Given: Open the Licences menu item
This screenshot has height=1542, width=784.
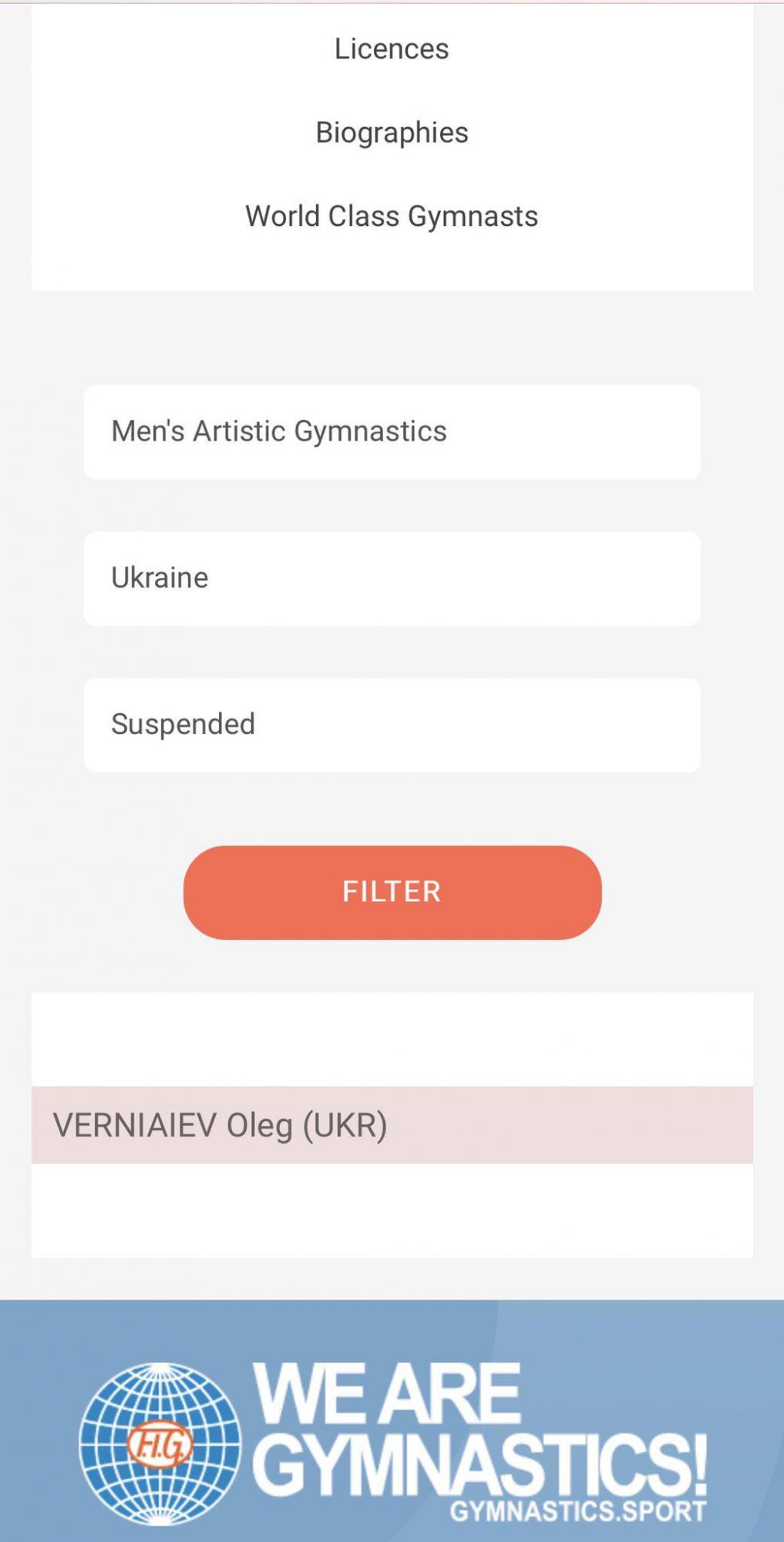Looking at the screenshot, I should (x=392, y=49).
